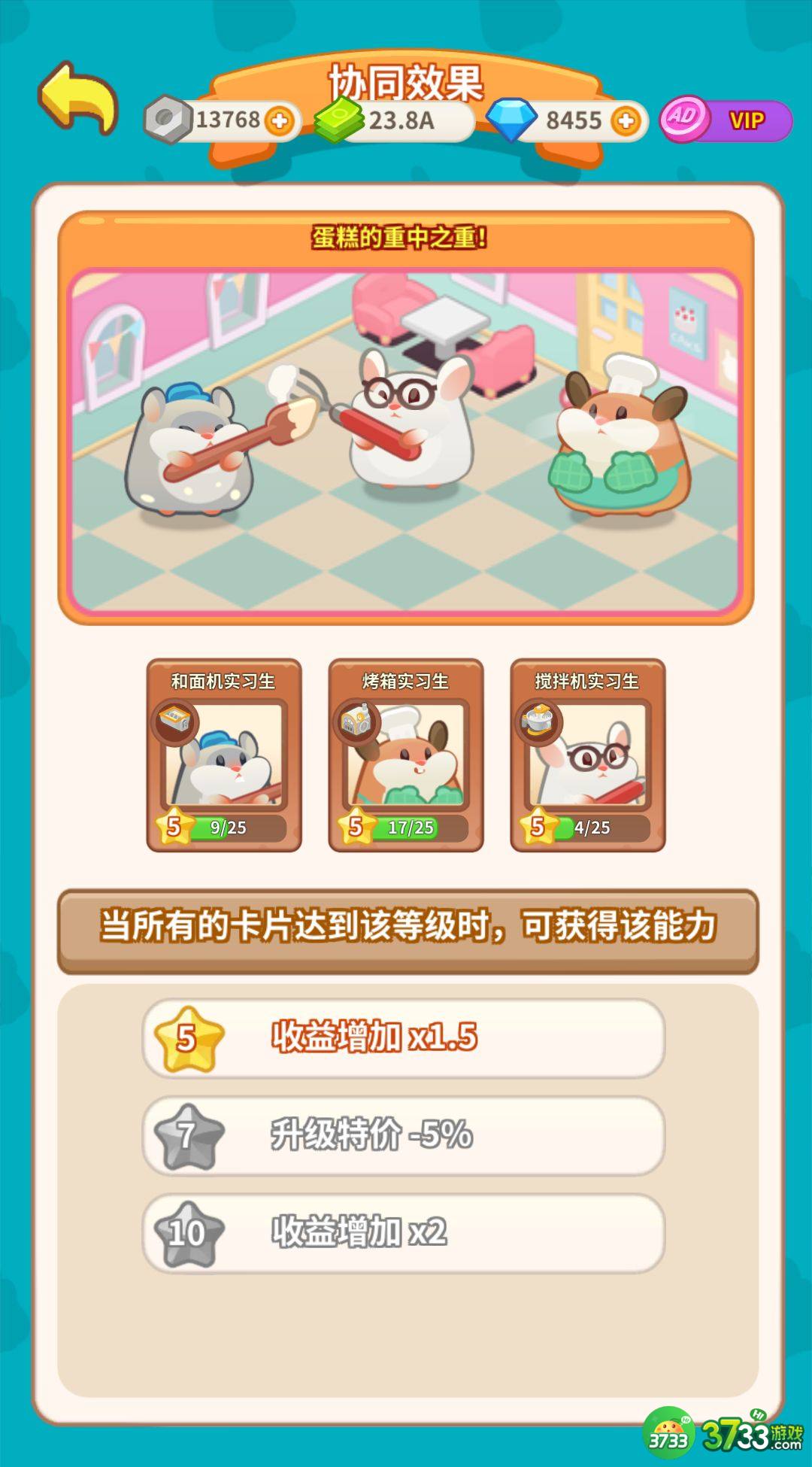Go back with the yellow arrow
The height and width of the screenshot is (1467, 812).
click(78, 98)
